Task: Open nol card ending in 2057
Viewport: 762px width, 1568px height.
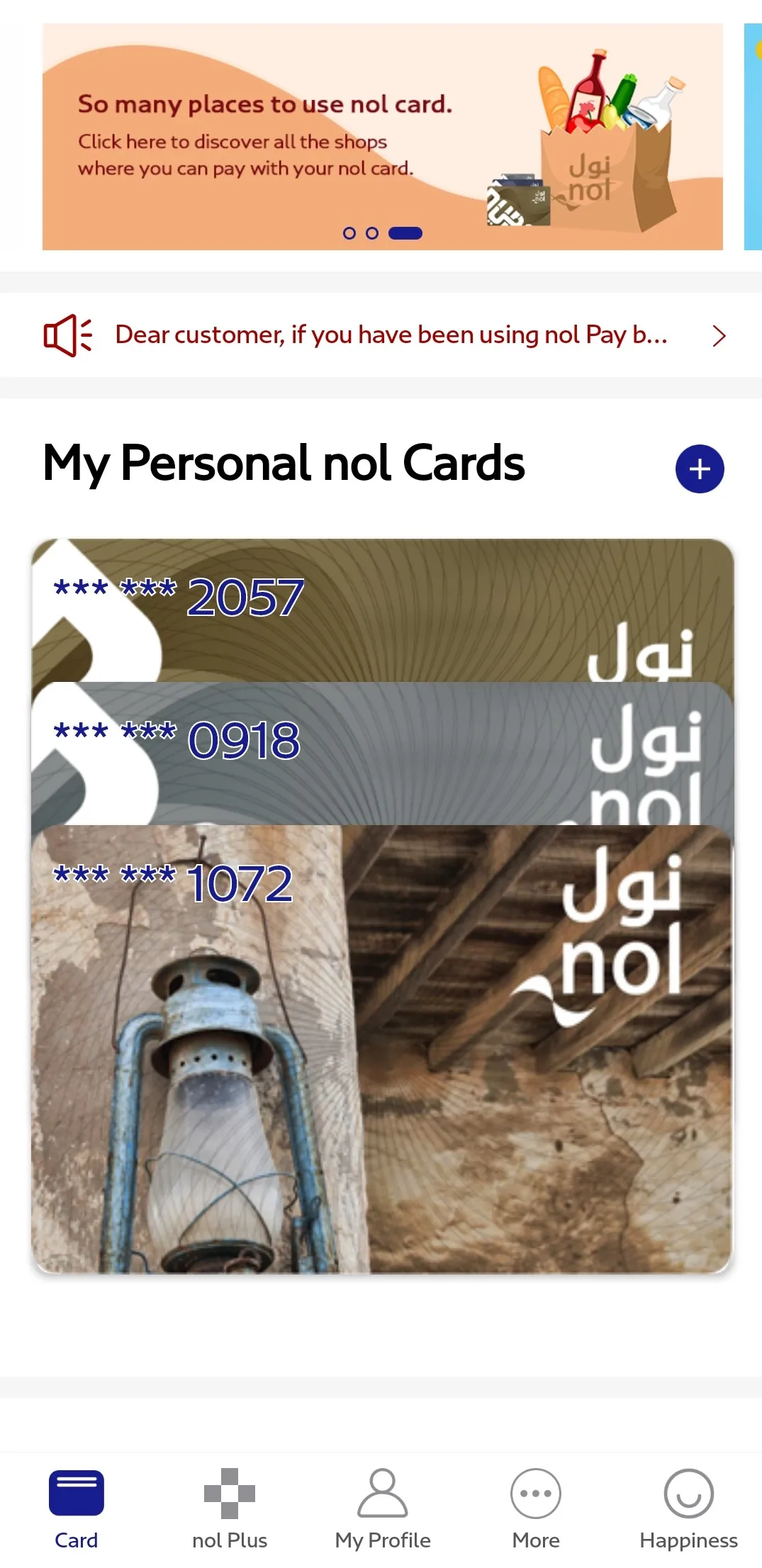Action: (x=382, y=610)
